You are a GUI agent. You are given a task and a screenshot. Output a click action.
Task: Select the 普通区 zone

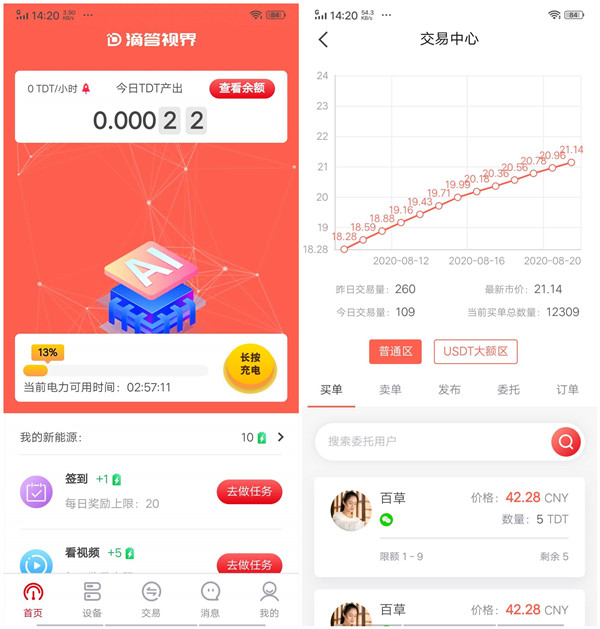click(x=395, y=352)
